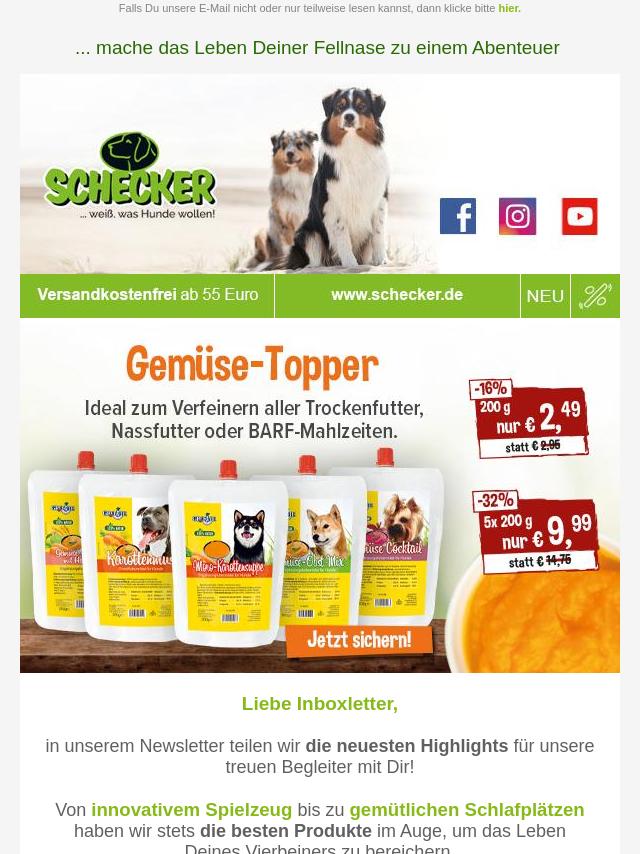
Task: Visit www.schecker.de link
Action: [397, 295]
